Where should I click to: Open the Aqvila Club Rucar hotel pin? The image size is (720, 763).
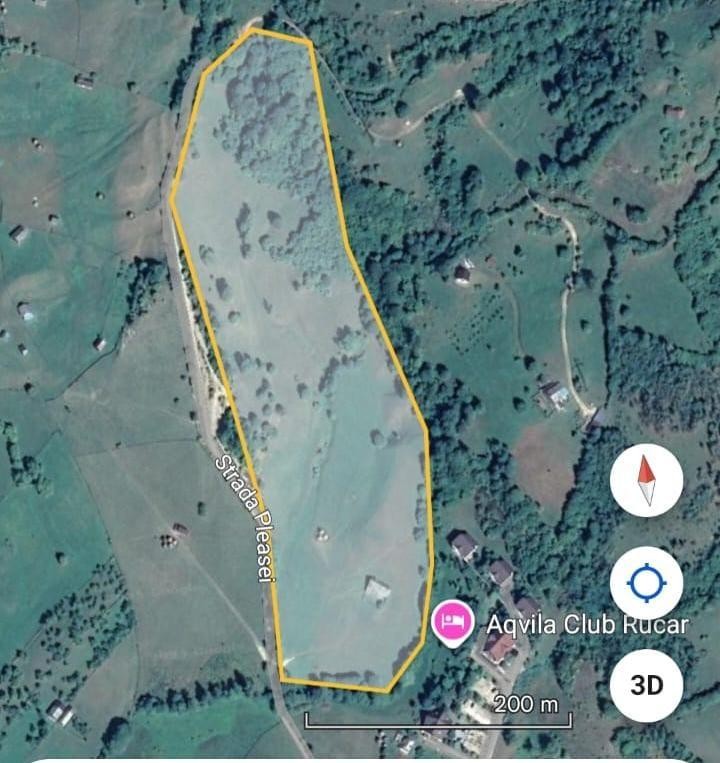(x=453, y=622)
